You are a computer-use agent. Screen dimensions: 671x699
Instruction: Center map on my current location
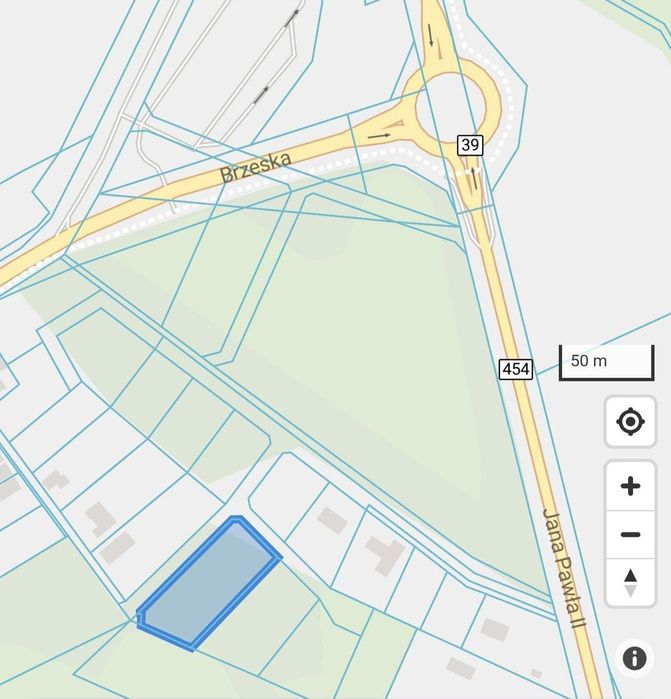click(630, 422)
